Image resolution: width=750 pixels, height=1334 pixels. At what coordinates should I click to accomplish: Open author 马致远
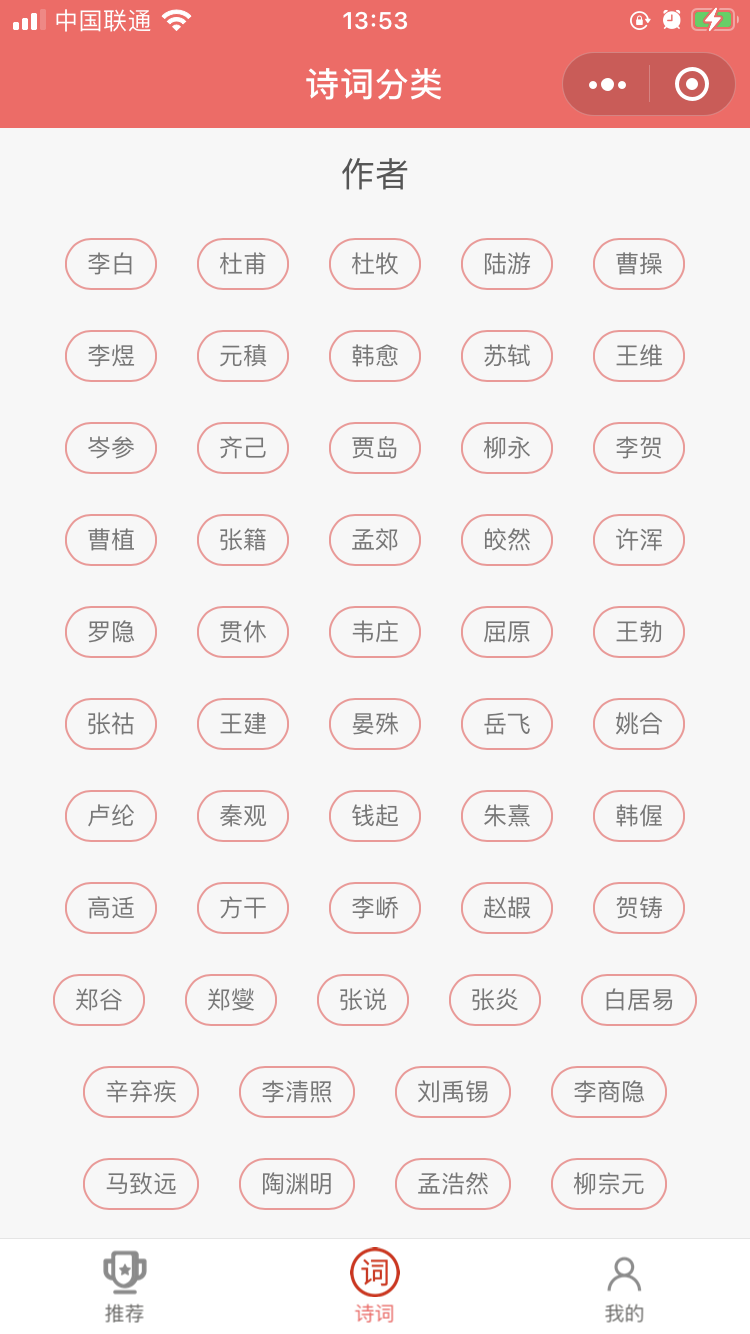coord(141,1184)
